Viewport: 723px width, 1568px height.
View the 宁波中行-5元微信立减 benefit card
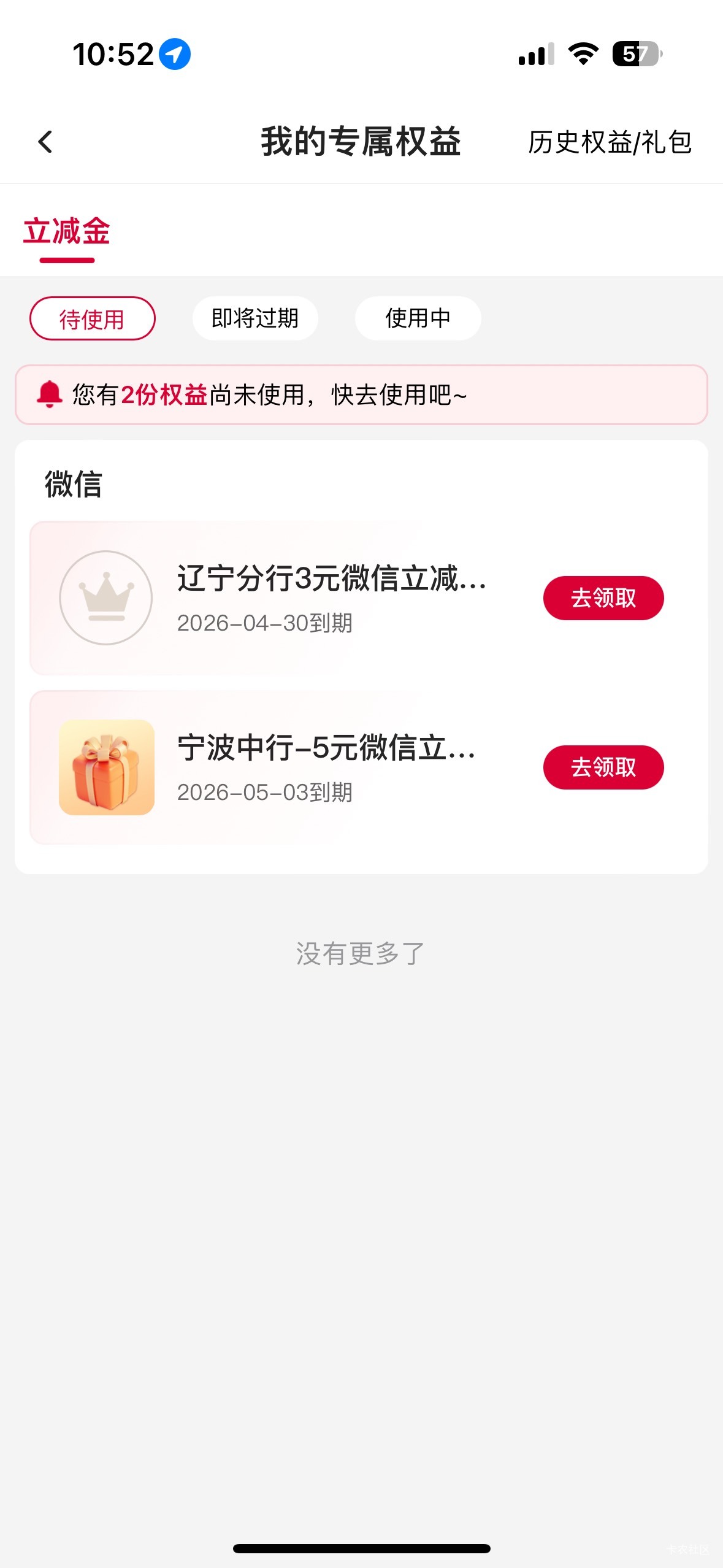325,767
